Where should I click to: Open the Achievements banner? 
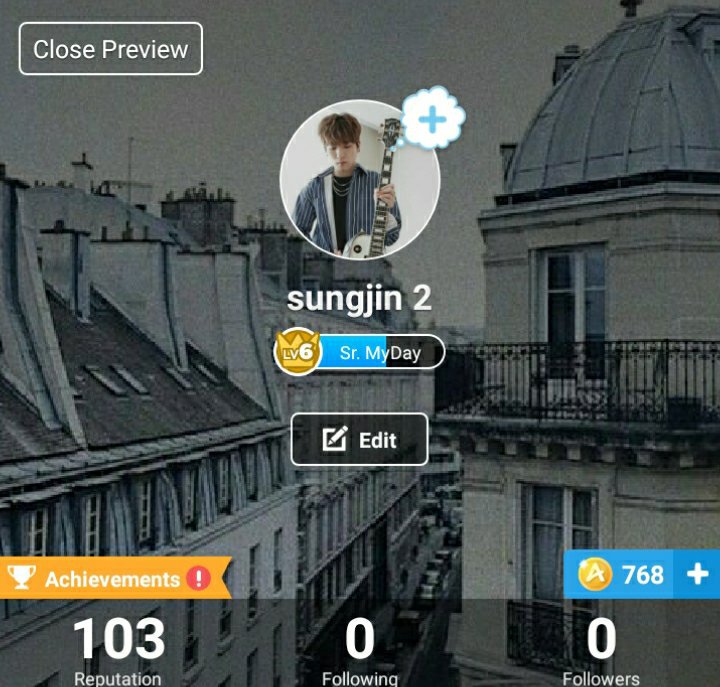pyautogui.click(x=113, y=578)
